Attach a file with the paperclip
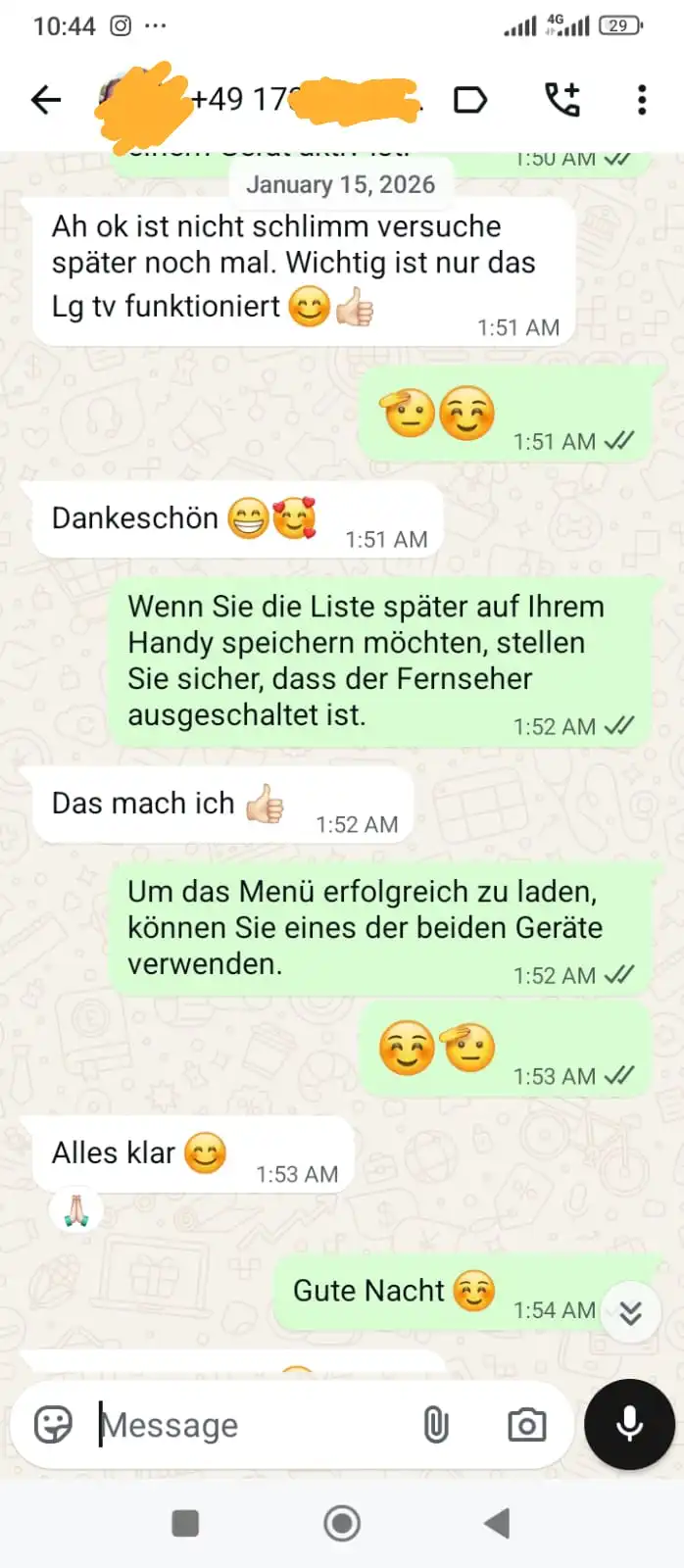This screenshot has width=684, height=1568. pyautogui.click(x=436, y=1425)
